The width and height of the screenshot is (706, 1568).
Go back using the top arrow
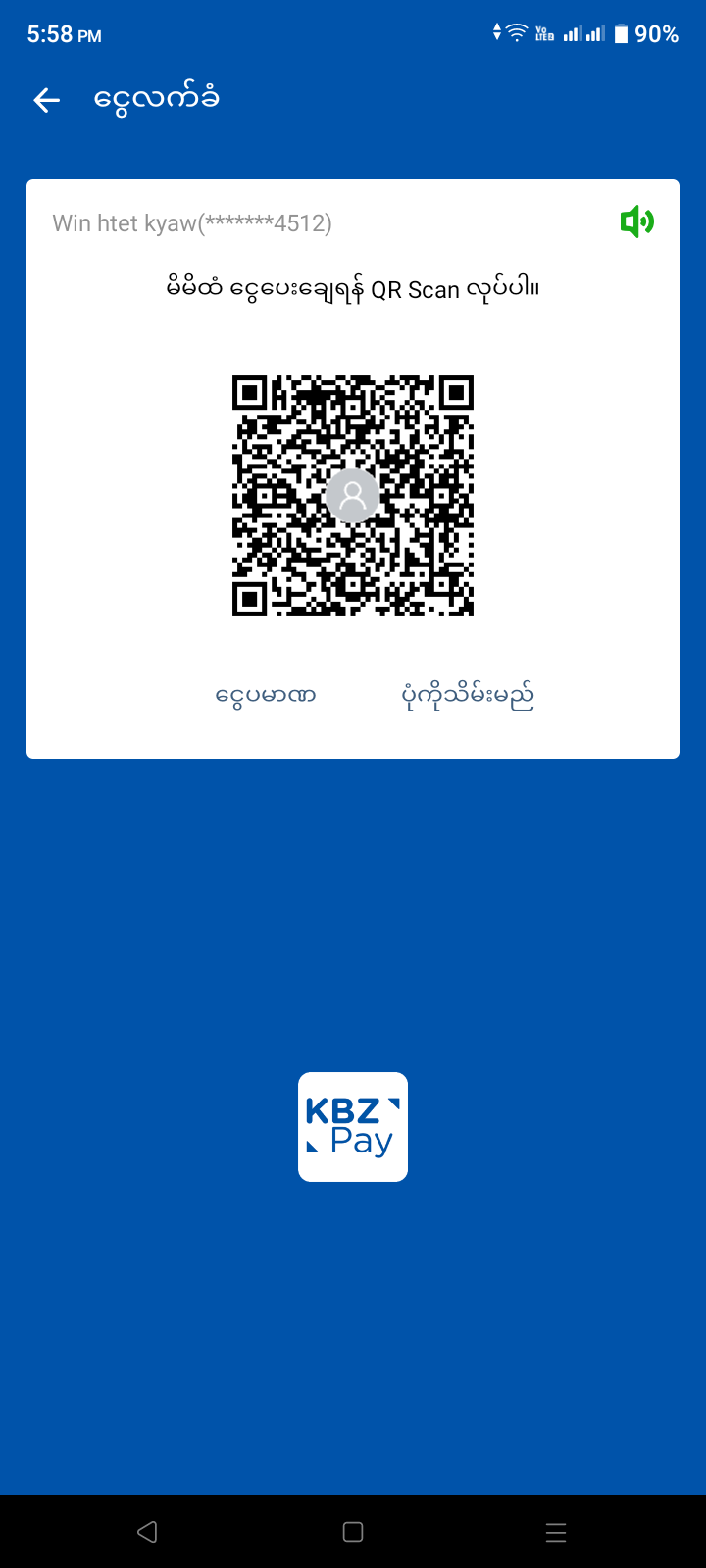click(x=47, y=100)
